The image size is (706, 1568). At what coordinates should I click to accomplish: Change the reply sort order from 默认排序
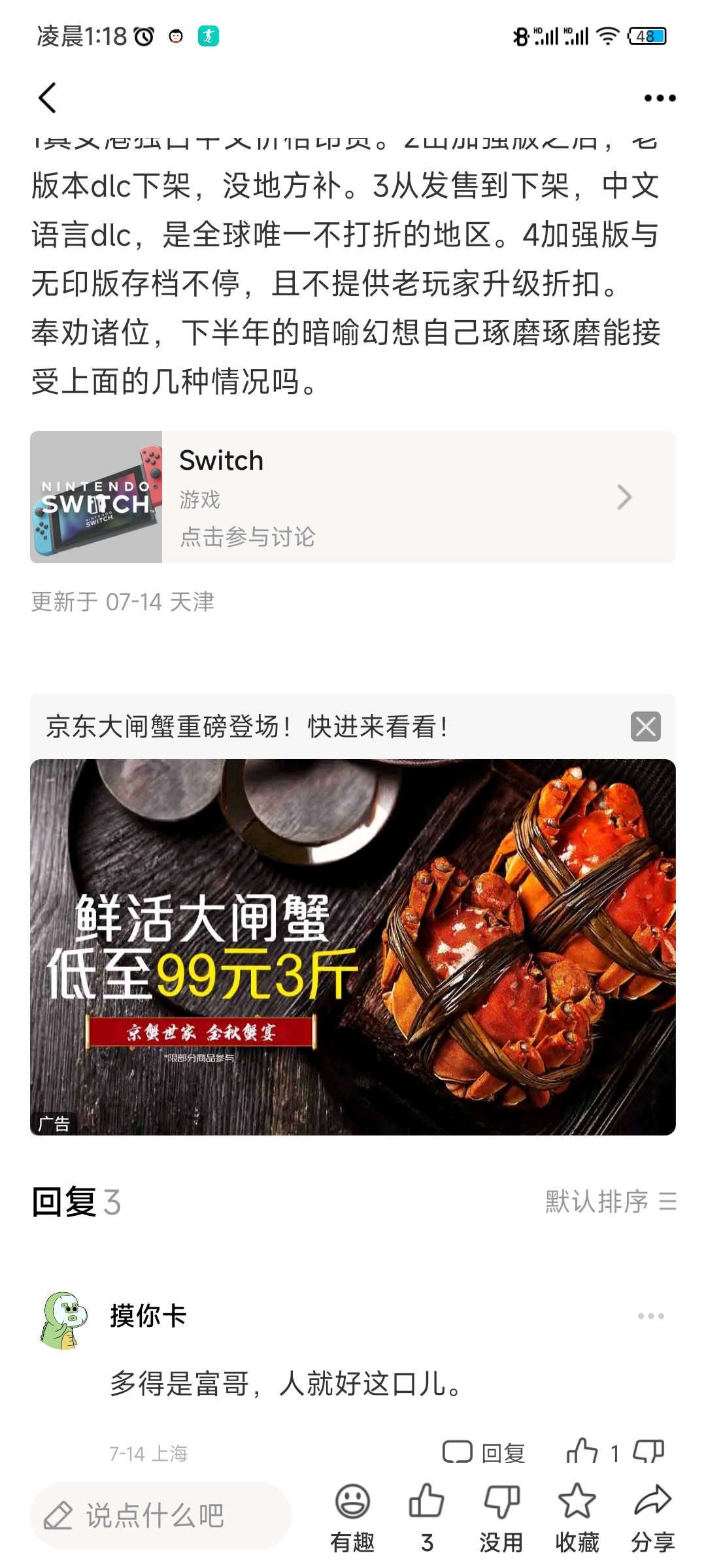(x=611, y=1201)
